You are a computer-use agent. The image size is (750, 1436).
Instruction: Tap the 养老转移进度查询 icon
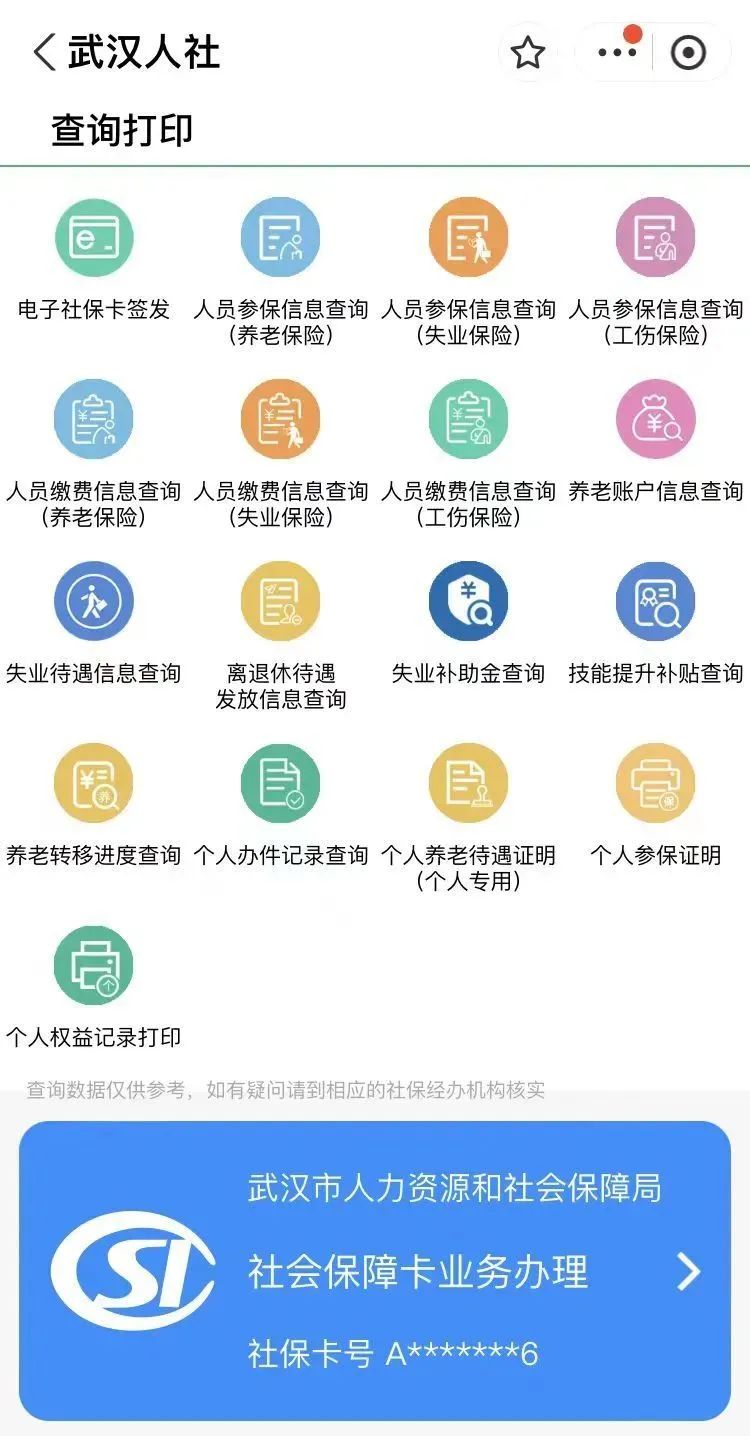[x=94, y=783]
